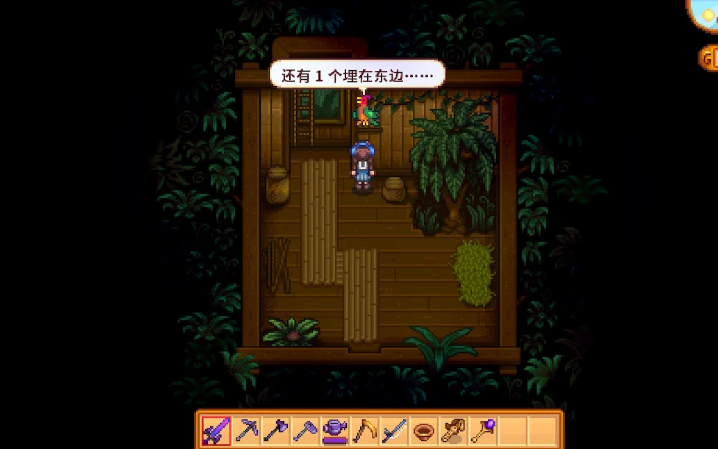Select the pickaxe tool
Screen dimensions: 718x449
point(247,430)
